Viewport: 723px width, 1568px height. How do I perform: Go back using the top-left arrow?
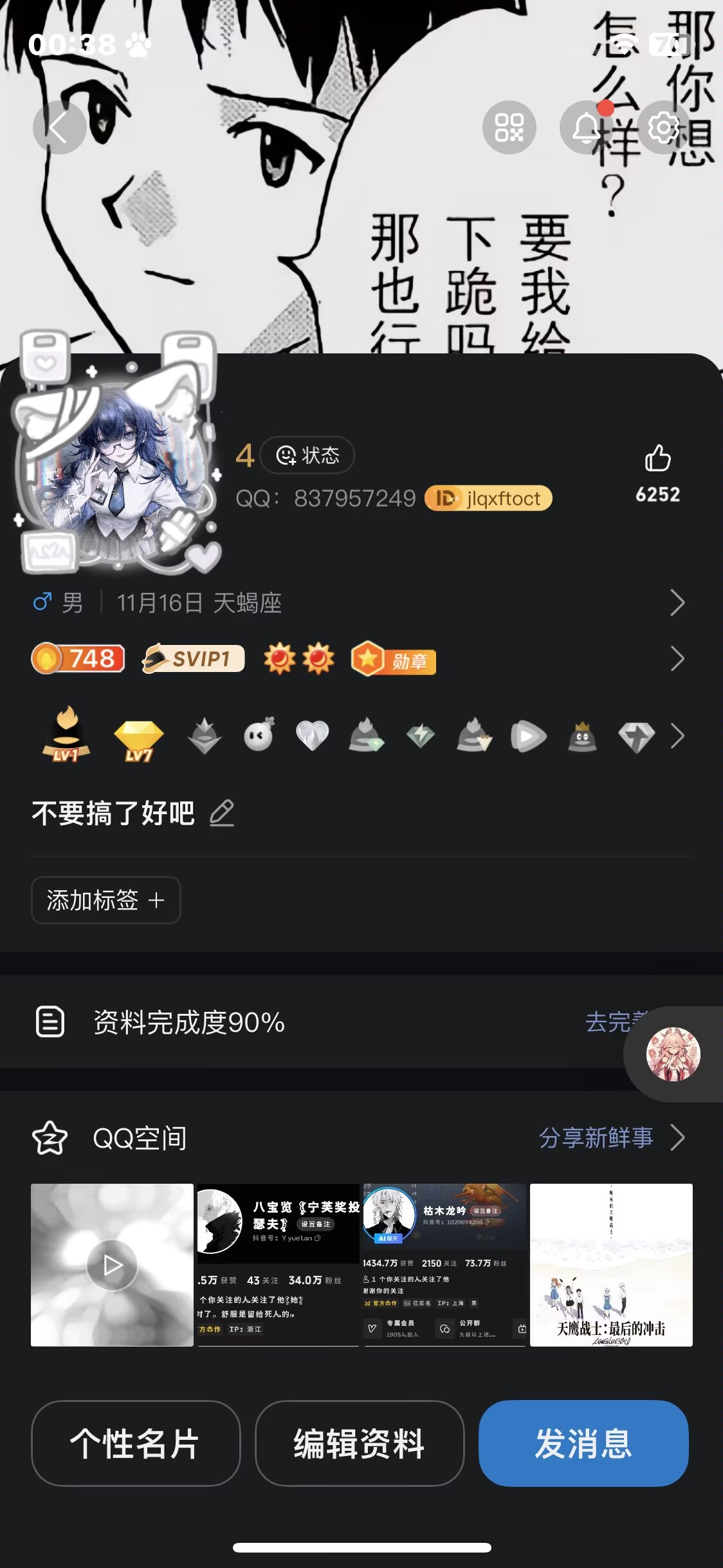point(59,127)
